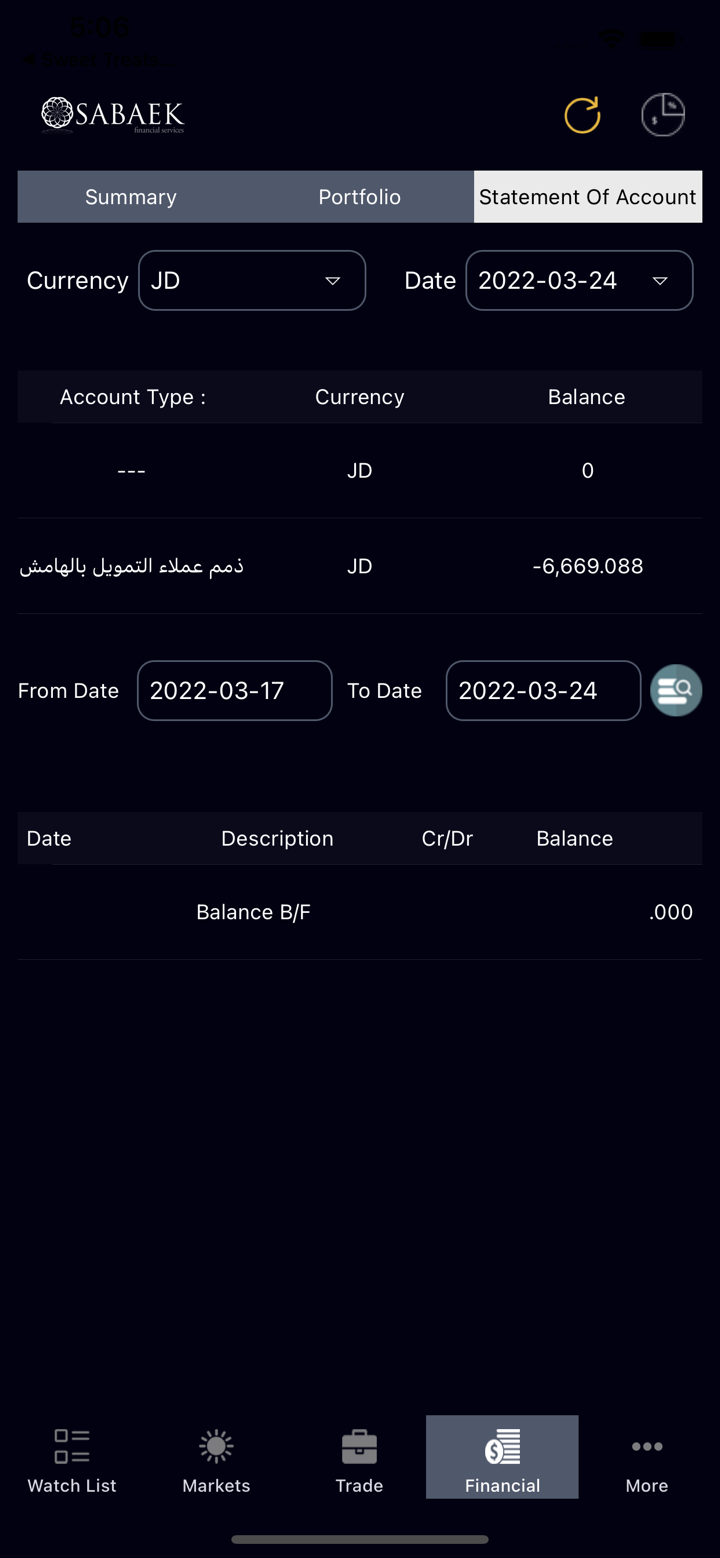Open the Date dropdown showing 2022-03-24
The image size is (720, 1558).
pos(579,281)
